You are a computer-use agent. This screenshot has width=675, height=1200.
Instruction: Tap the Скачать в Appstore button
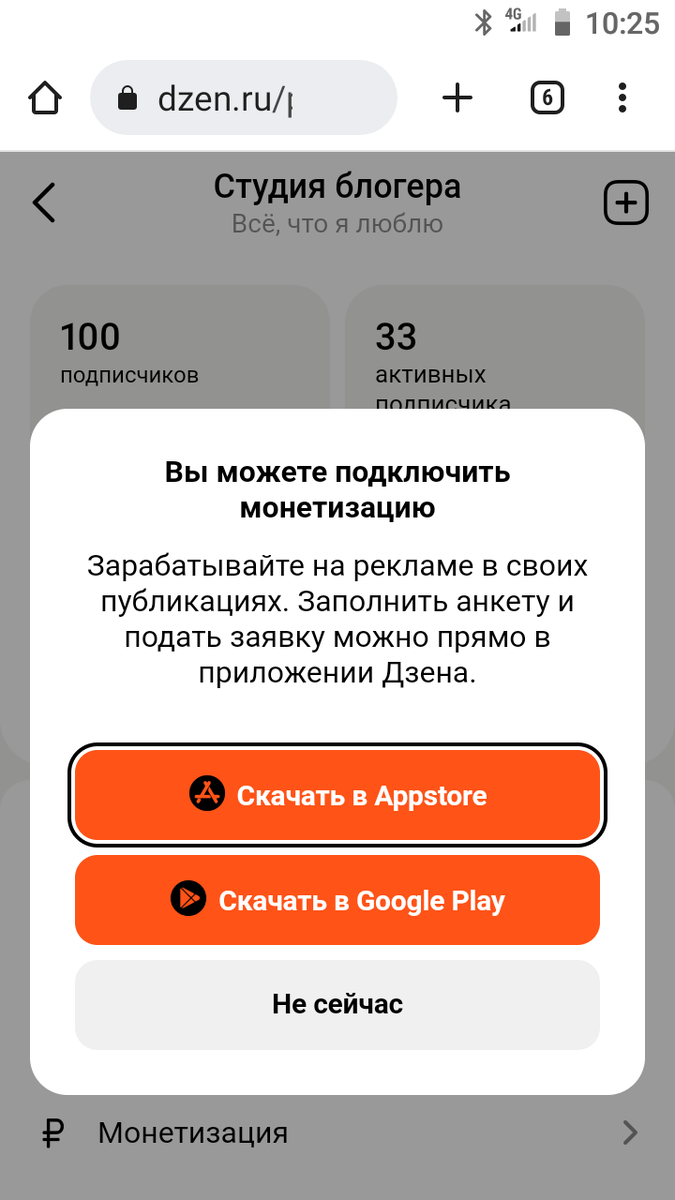tap(337, 796)
